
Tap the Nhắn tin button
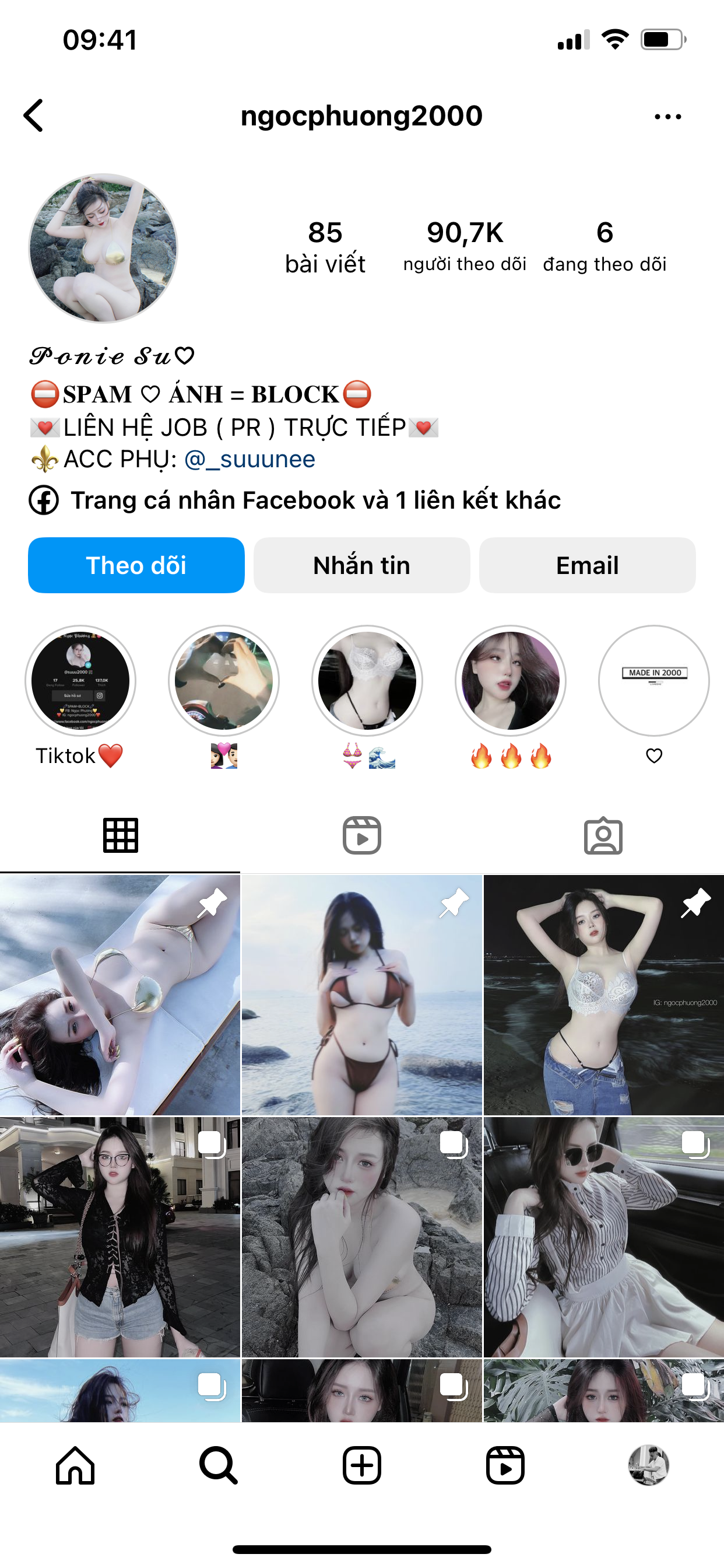[x=361, y=565]
